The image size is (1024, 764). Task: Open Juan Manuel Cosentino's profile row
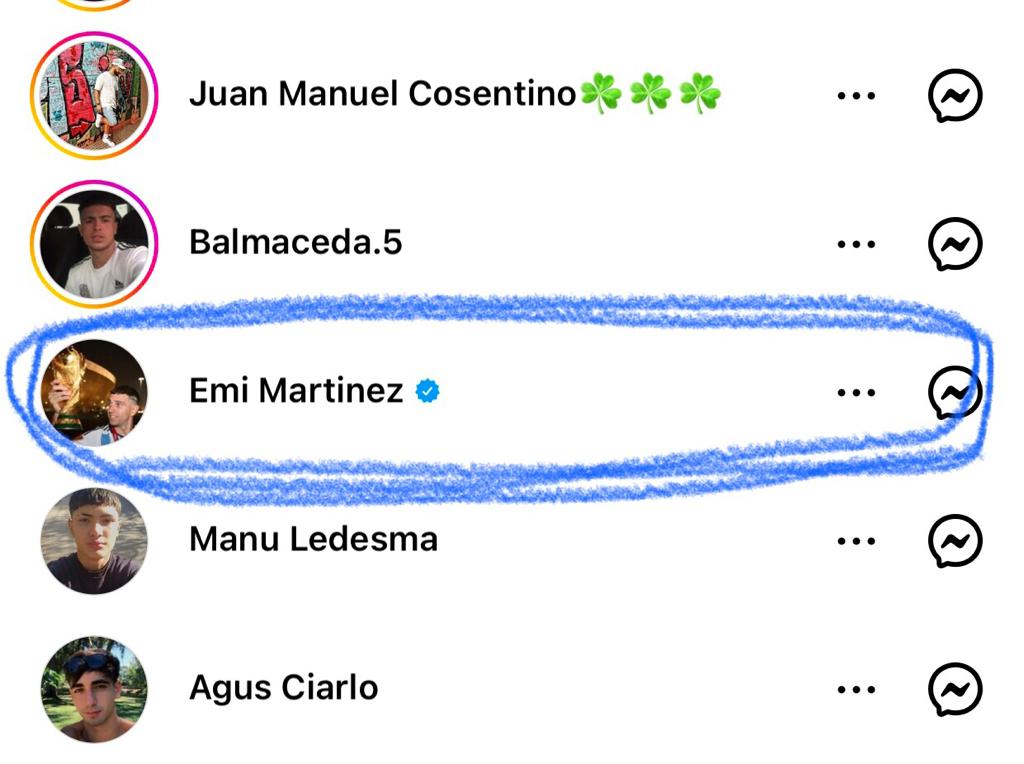(382, 95)
